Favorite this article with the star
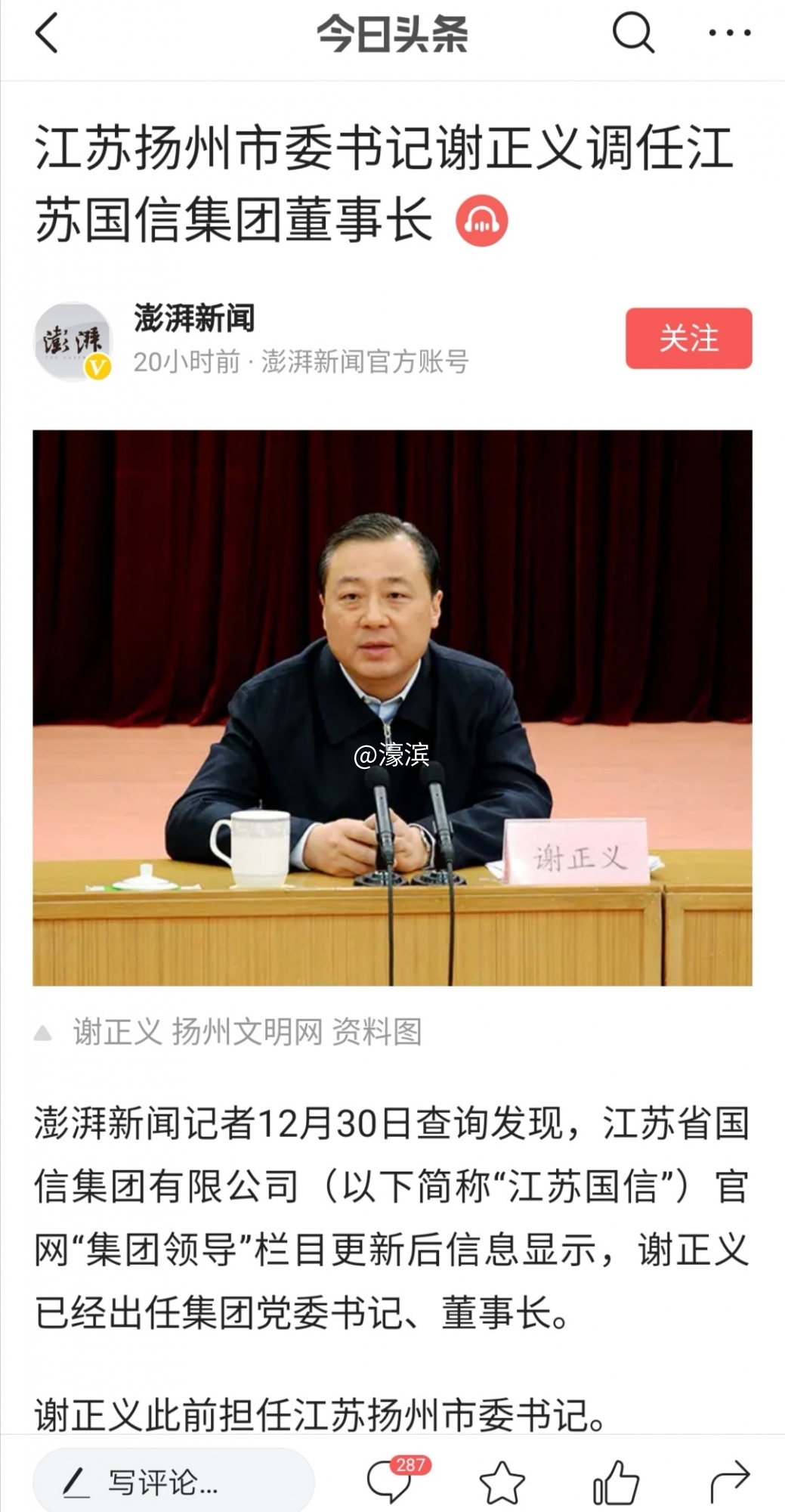The height and width of the screenshot is (1512, 785). 502,1483
